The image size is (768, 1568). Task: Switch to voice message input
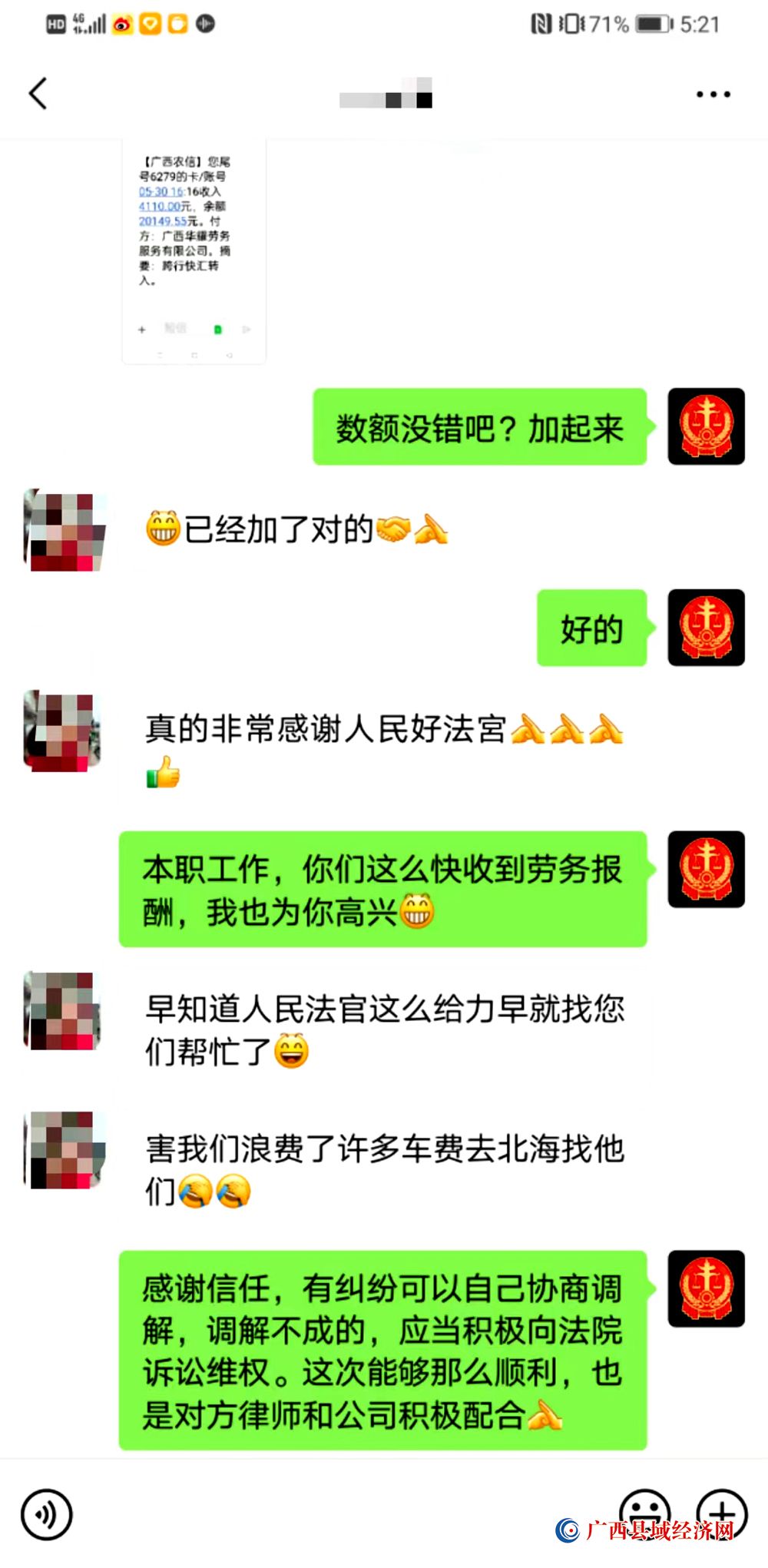tap(46, 1514)
